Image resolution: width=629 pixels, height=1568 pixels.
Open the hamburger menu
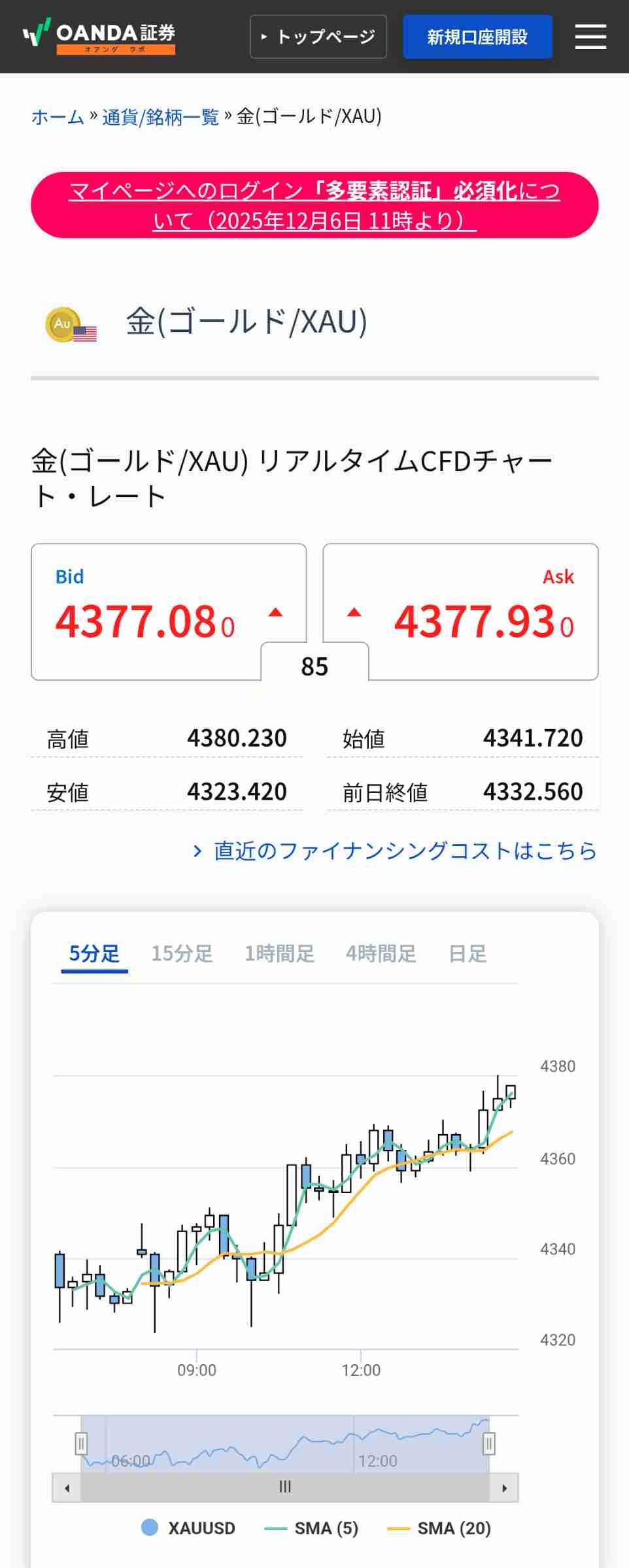click(x=590, y=37)
